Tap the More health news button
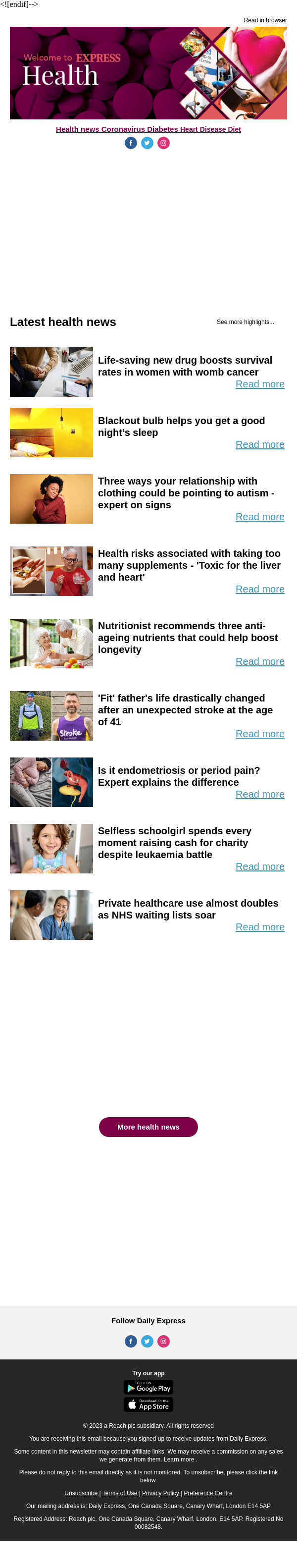Viewport: 297px width, 1568px height. pyautogui.click(x=148, y=1127)
